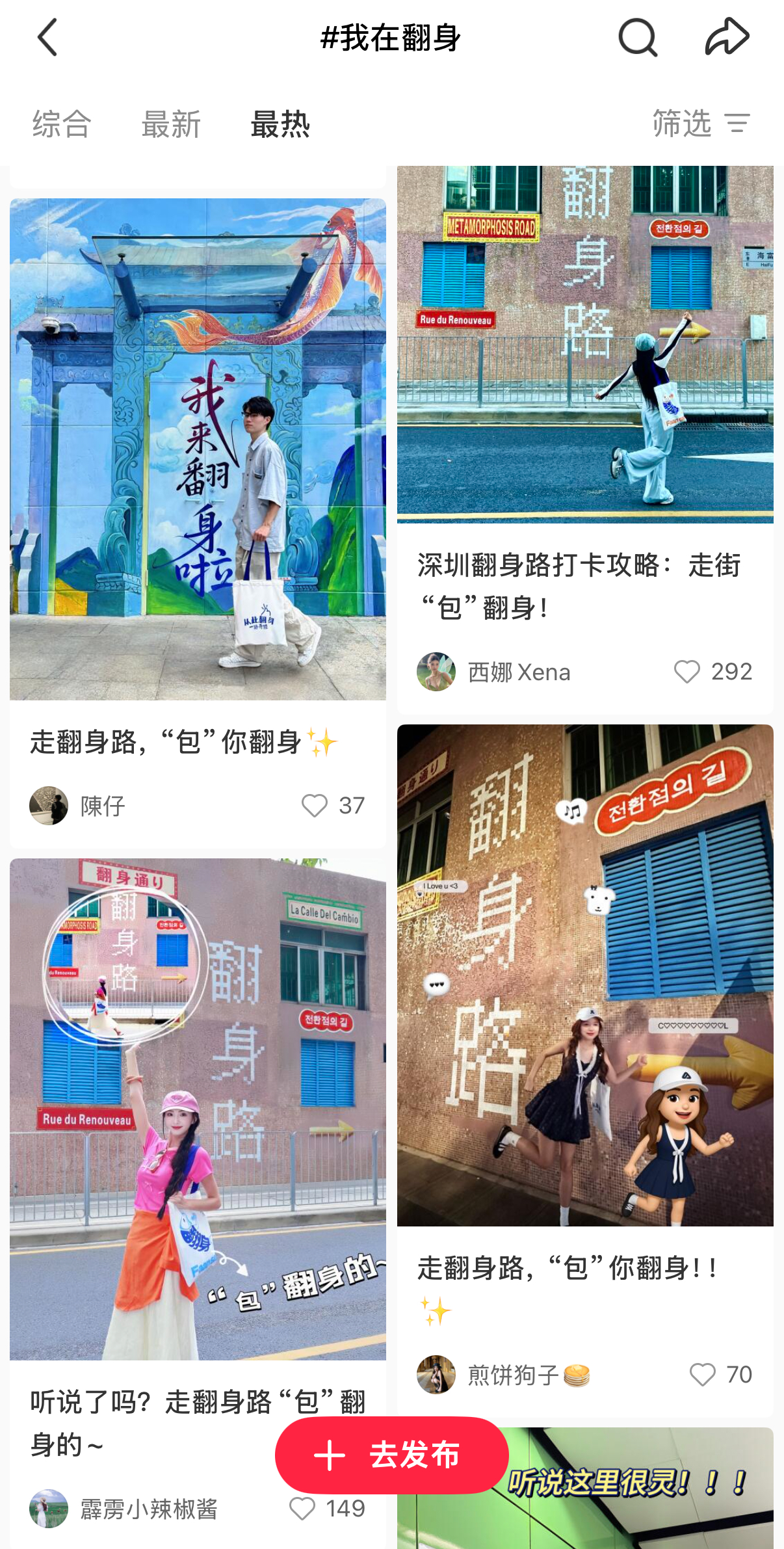Image resolution: width=784 pixels, height=1549 pixels.
Task: Switch to the 综合 tab
Action: 62,124
